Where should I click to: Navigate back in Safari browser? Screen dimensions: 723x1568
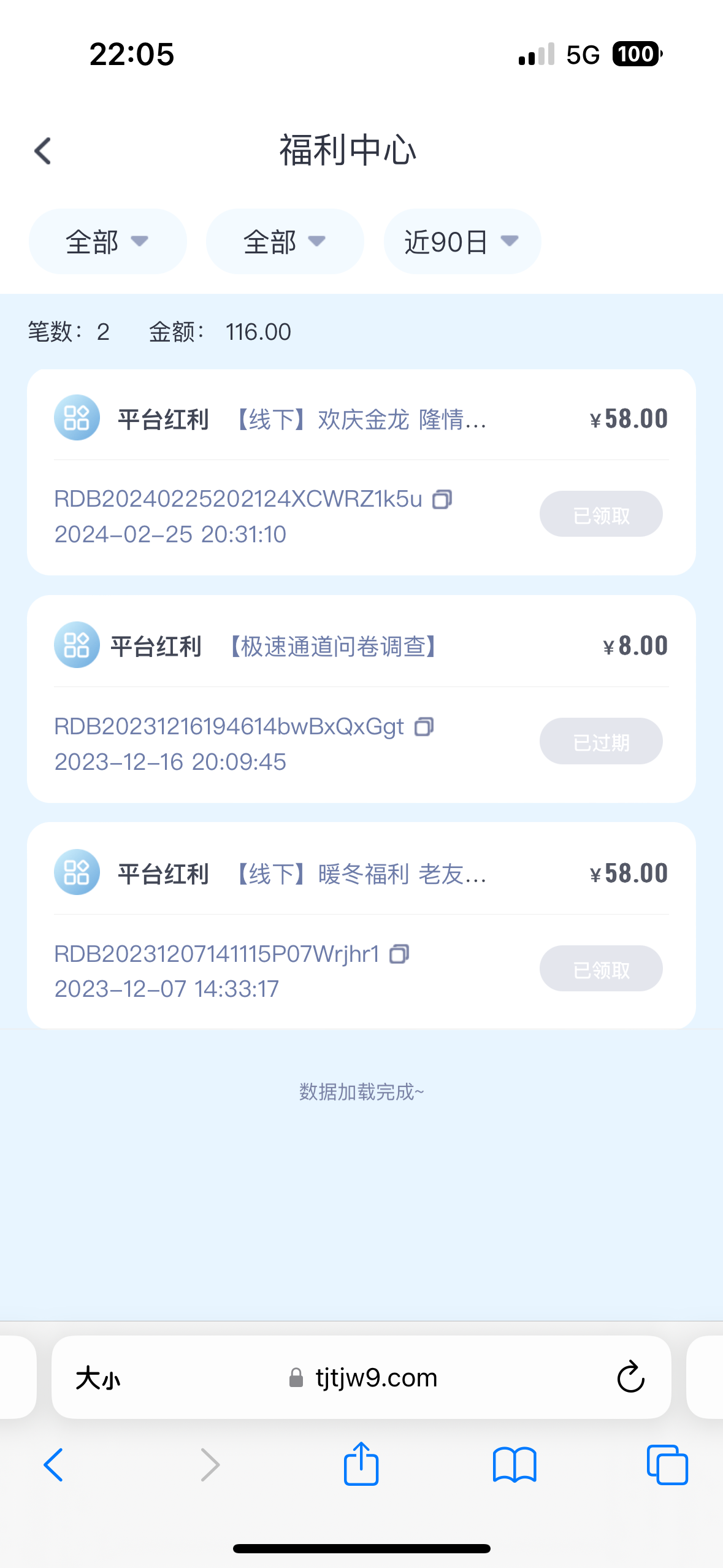(53, 1464)
